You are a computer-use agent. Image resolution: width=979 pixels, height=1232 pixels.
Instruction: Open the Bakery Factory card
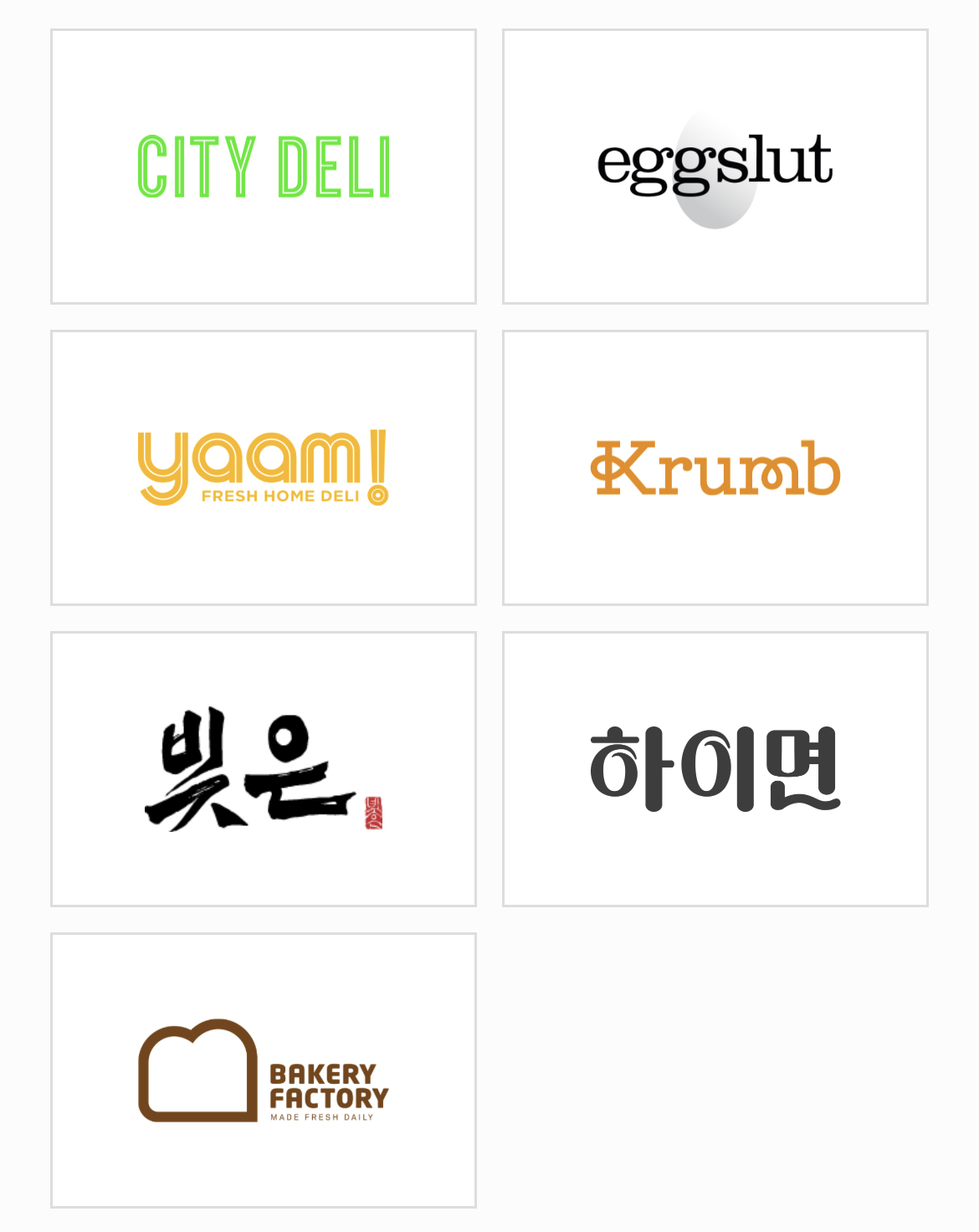coord(264,1070)
